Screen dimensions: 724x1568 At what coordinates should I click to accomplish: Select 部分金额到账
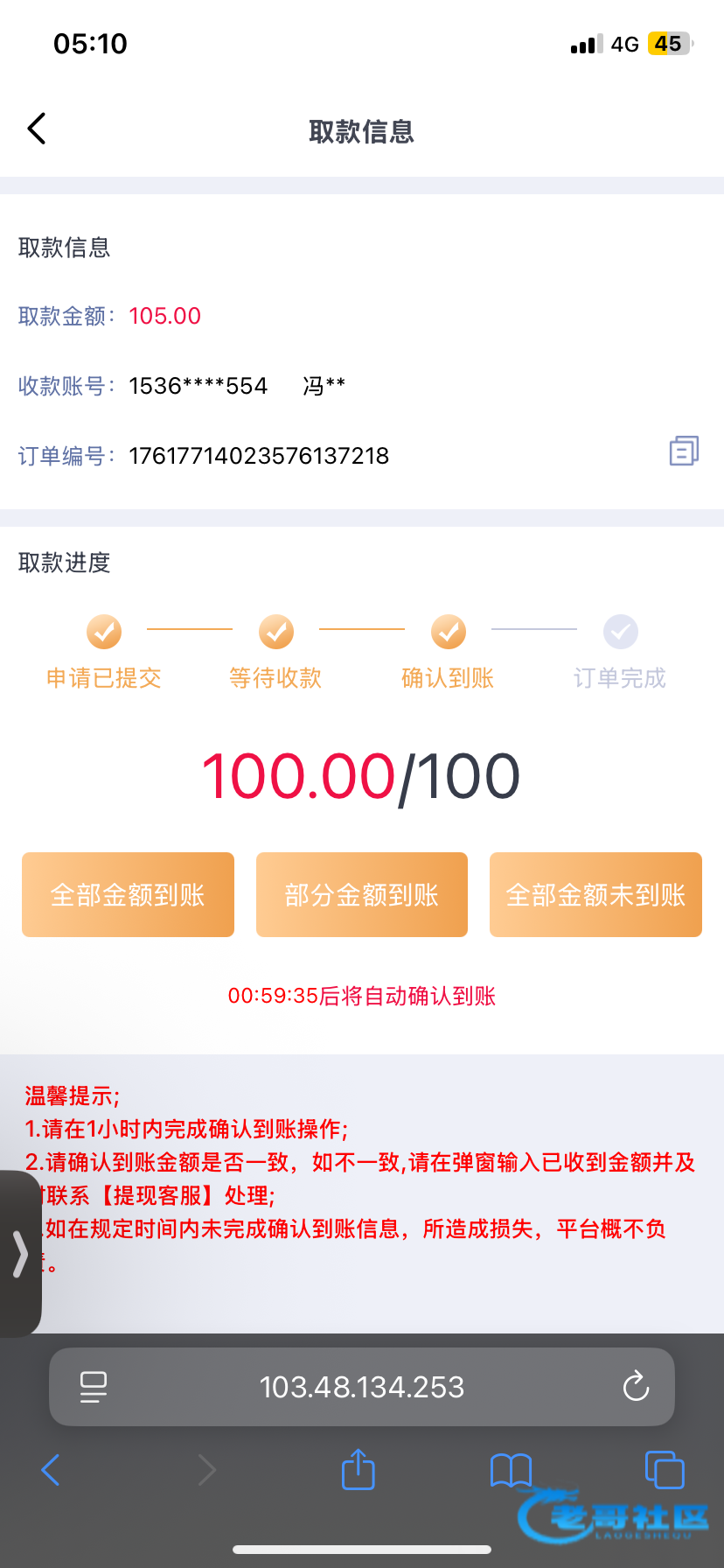coord(362,894)
